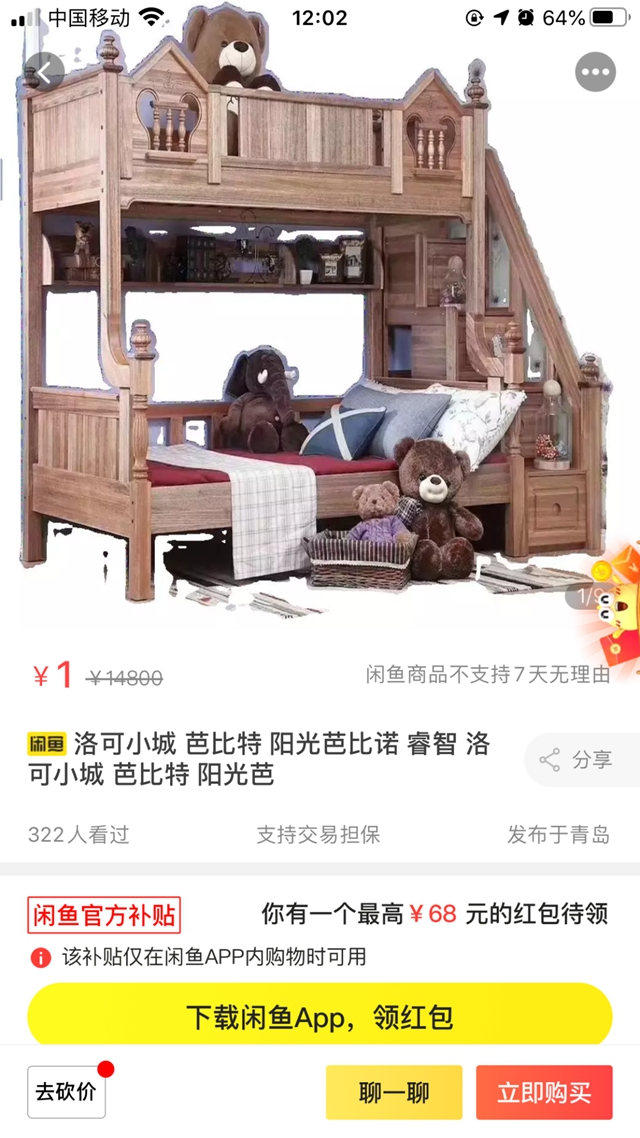Screen dimensions: 640x1138
Task: Tap 去砍价 to bargain
Action: 66,1091
